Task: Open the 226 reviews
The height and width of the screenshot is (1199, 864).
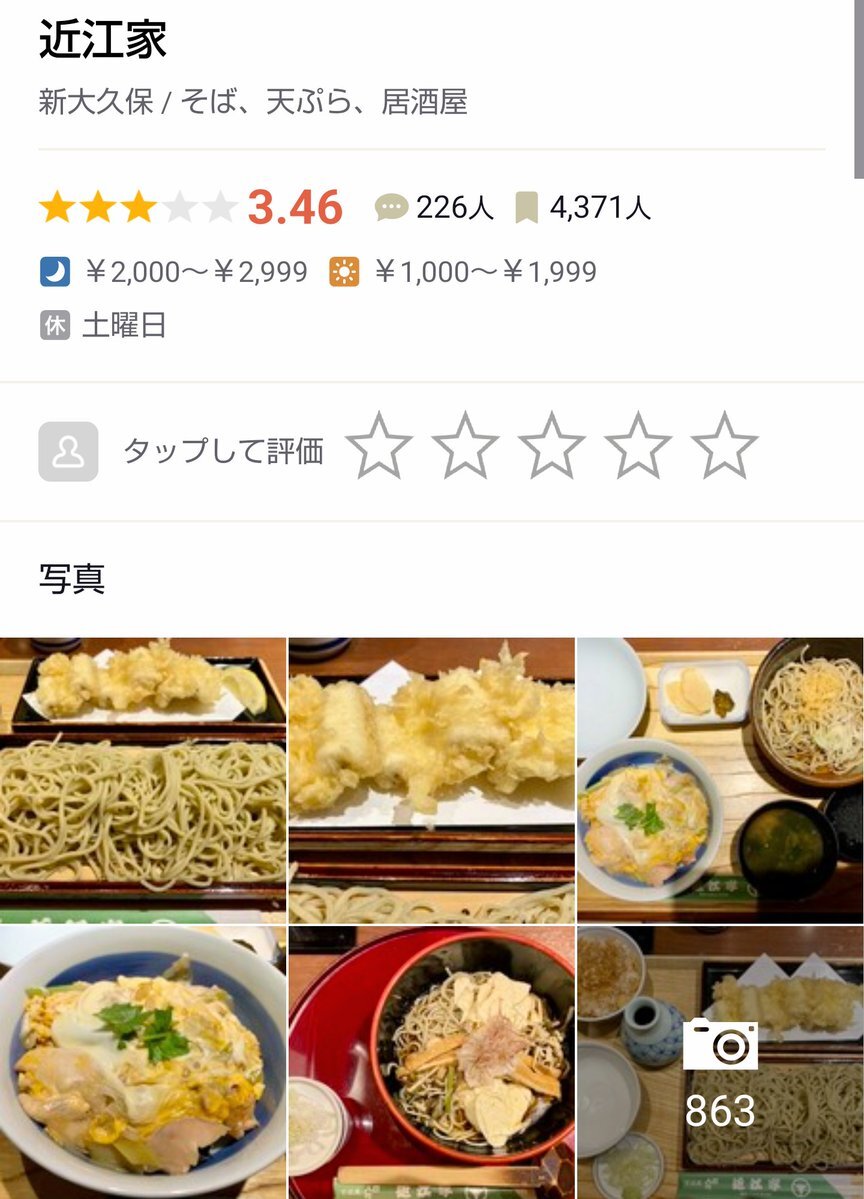Action: pos(435,208)
